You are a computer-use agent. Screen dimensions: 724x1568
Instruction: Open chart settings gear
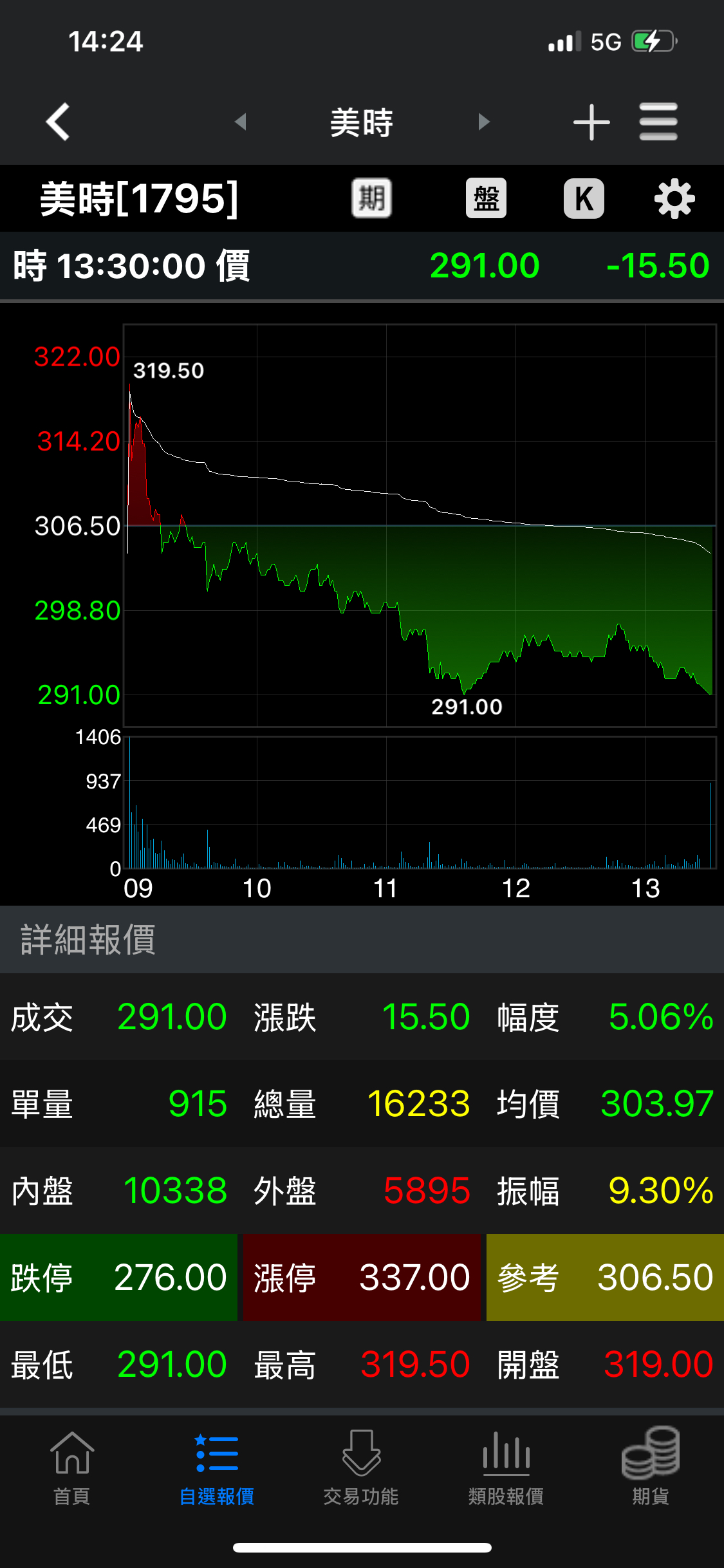[x=674, y=199]
